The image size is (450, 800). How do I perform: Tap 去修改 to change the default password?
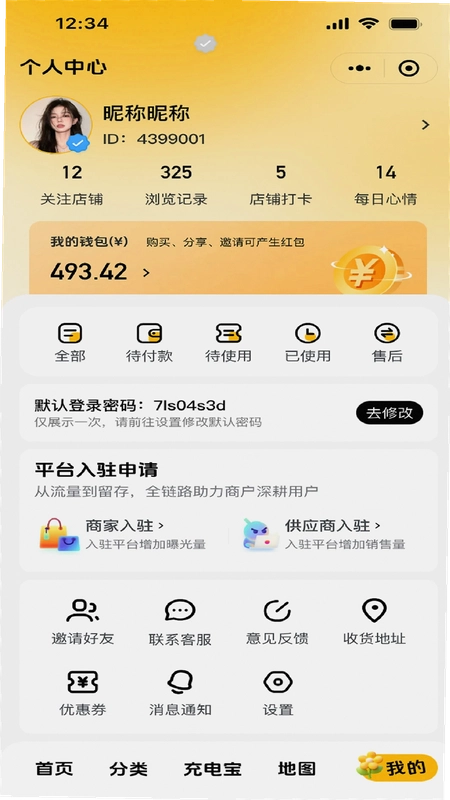pyautogui.click(x=389, y=413)
